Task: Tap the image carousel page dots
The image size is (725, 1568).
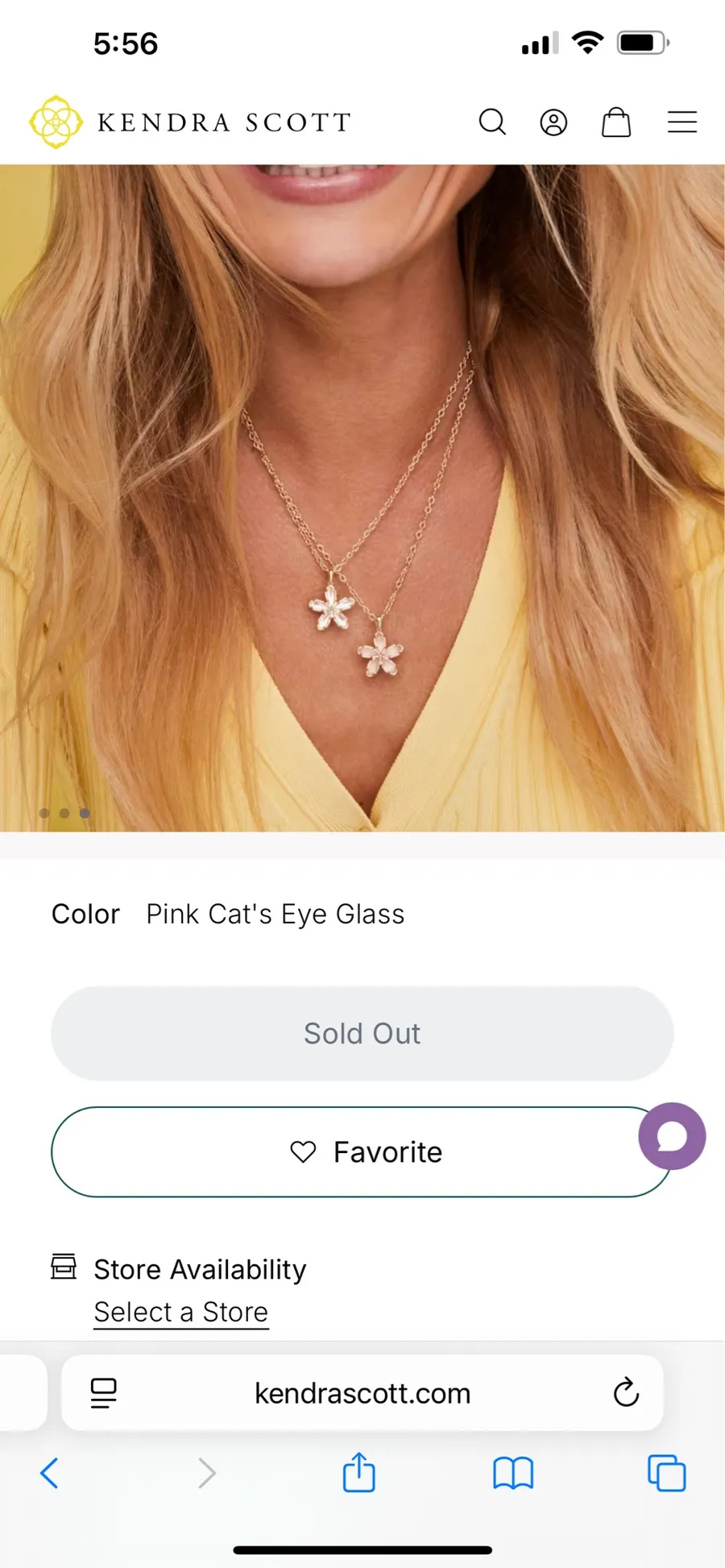Action: tap(64, 813)
